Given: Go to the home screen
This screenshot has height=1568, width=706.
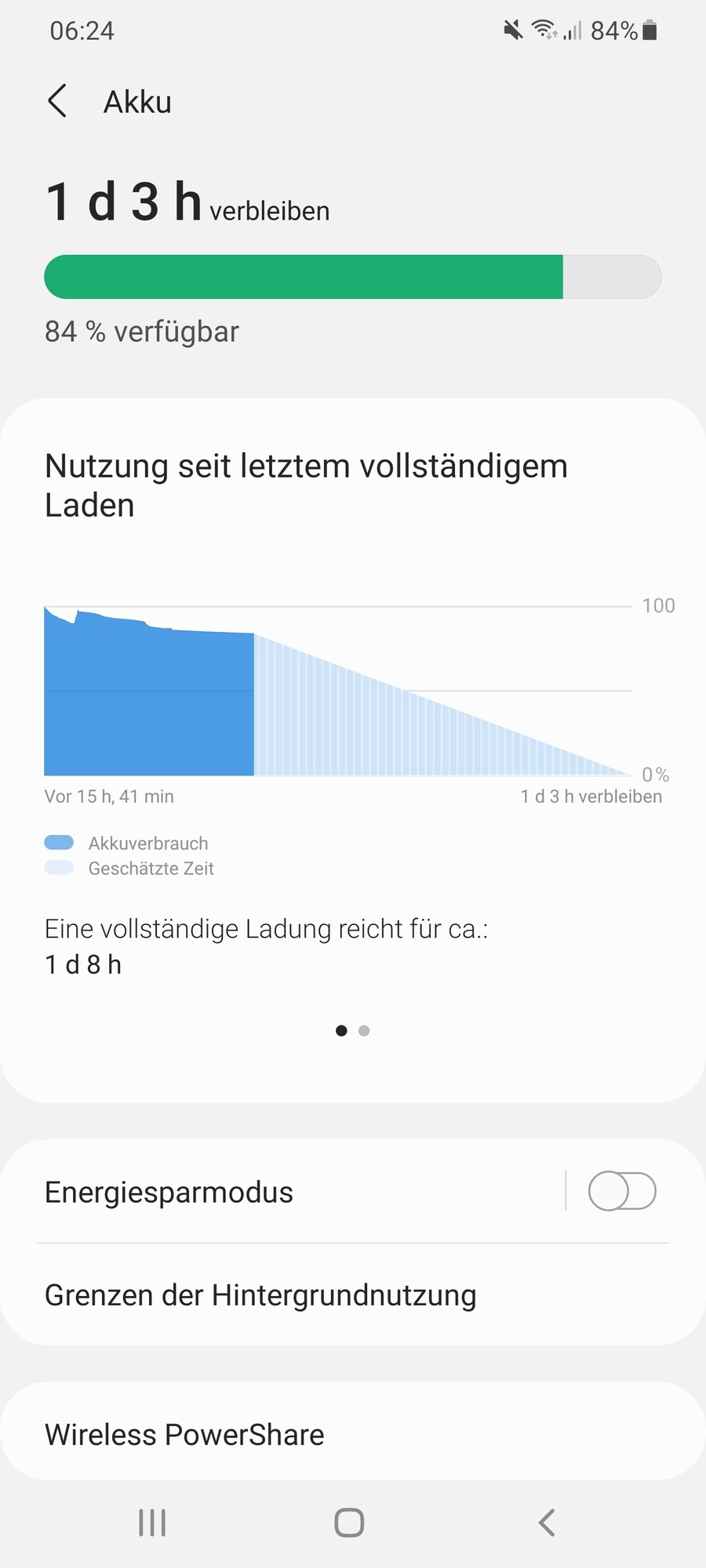Looking at the screenshot, I should [349, 1523].
